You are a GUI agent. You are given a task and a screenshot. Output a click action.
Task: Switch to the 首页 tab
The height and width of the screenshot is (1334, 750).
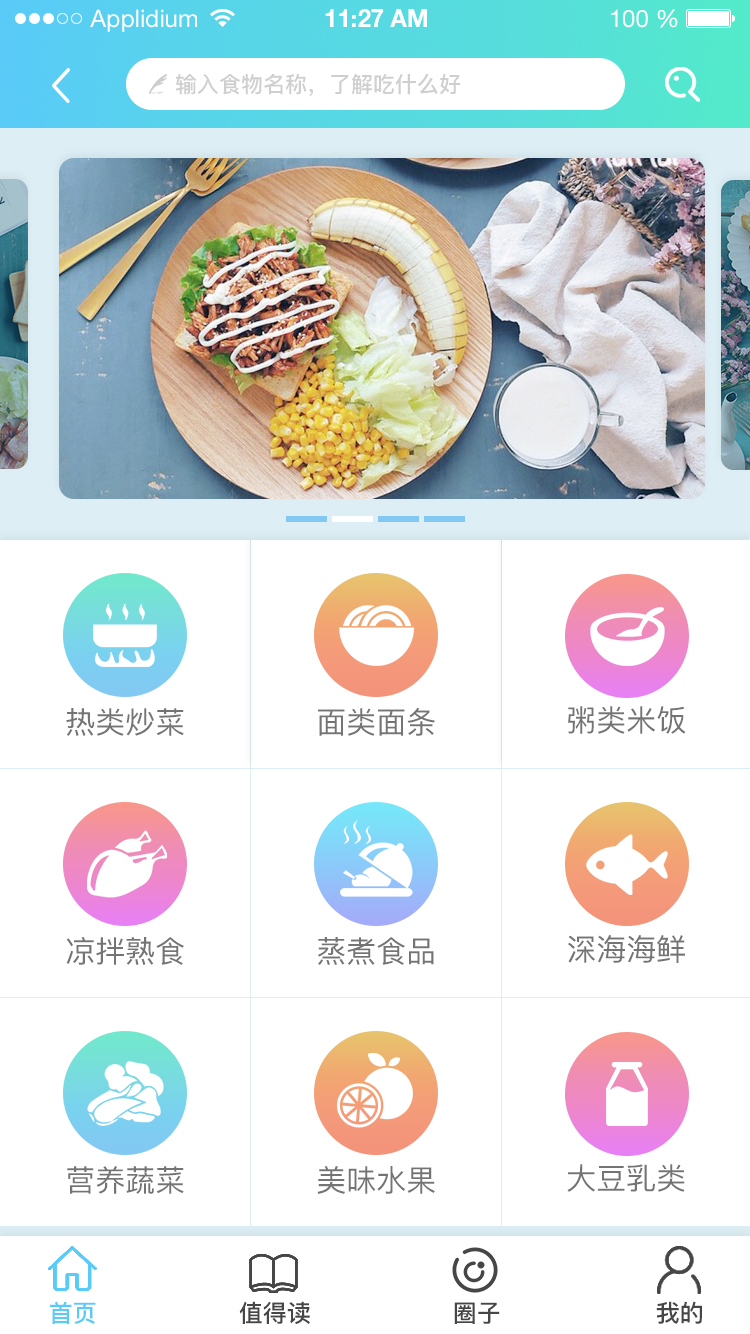pyautogui.click(x=73, y=1285)
